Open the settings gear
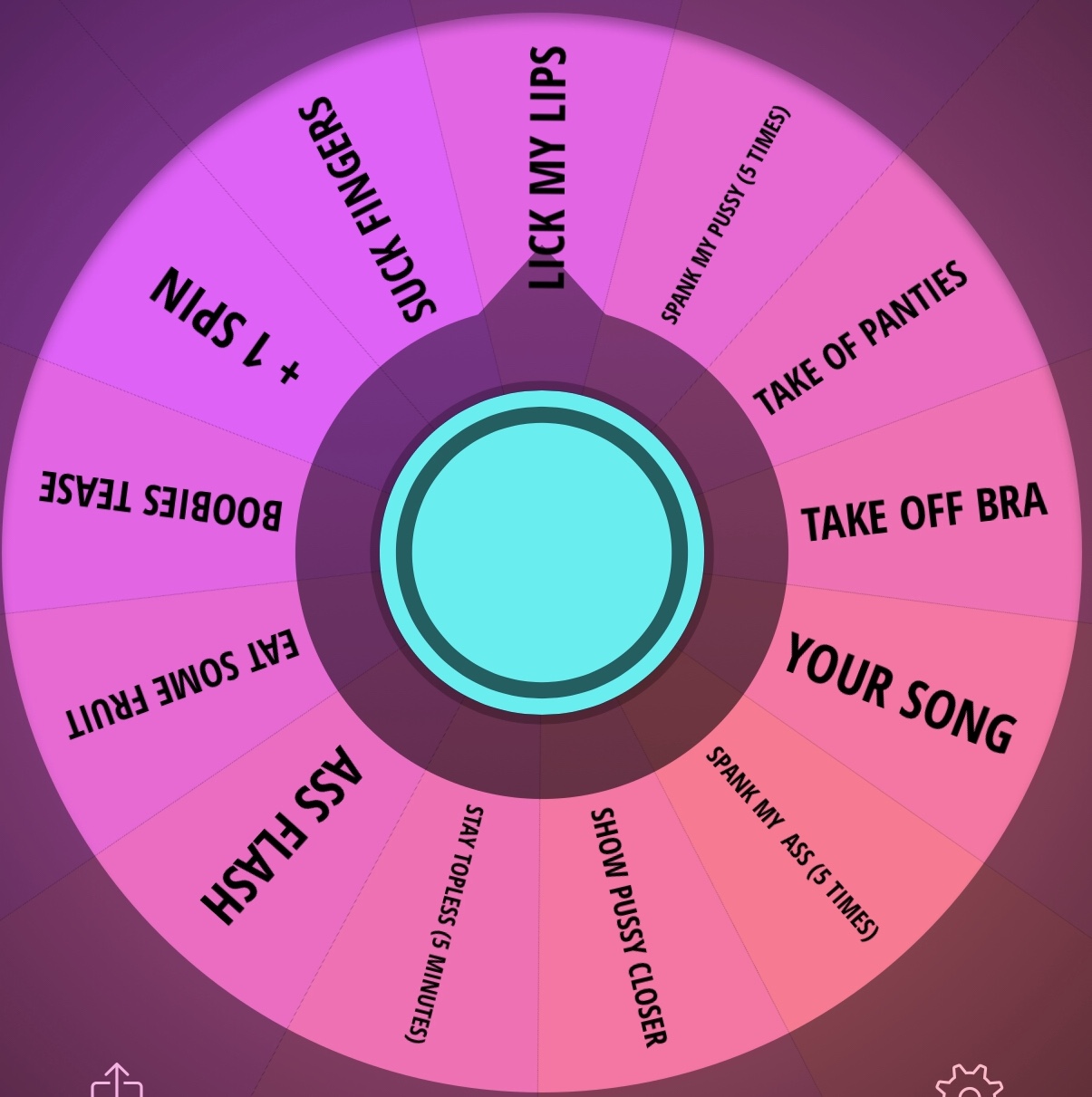Viewport: 1092px width, 1097px height. [968, 1083]
